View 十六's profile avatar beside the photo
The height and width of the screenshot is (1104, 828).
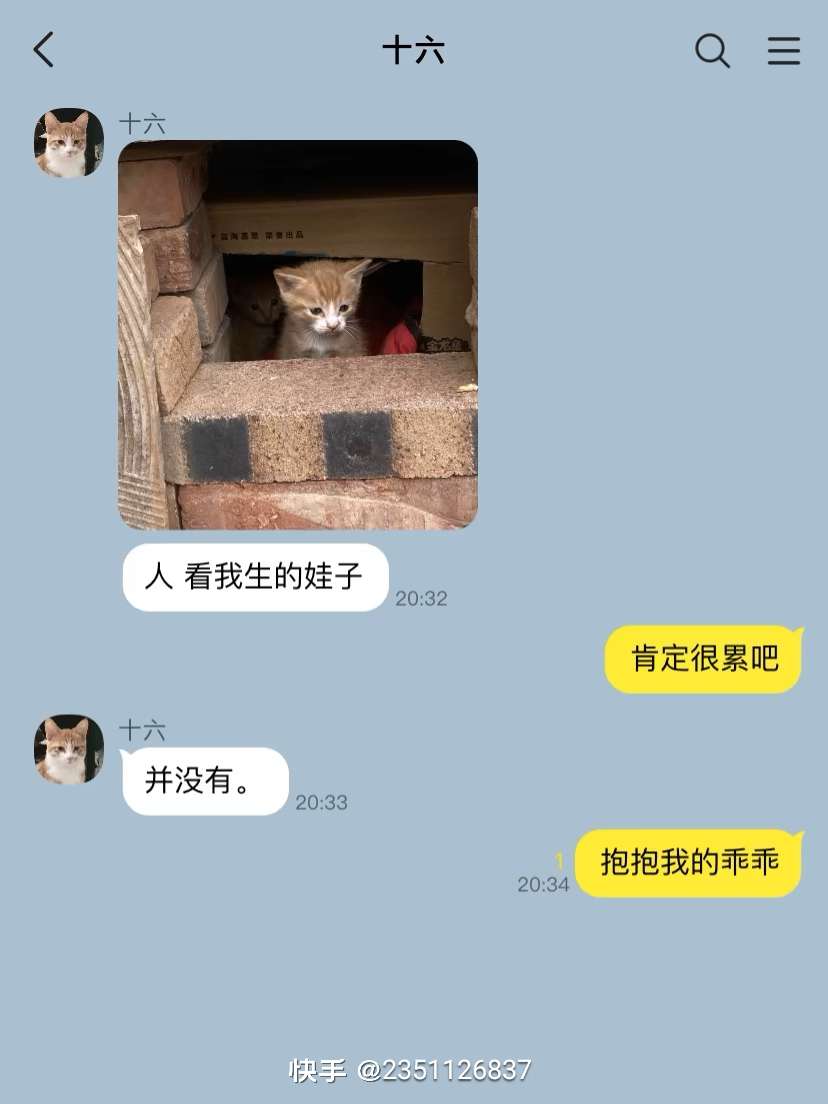[x=69, y=143]
